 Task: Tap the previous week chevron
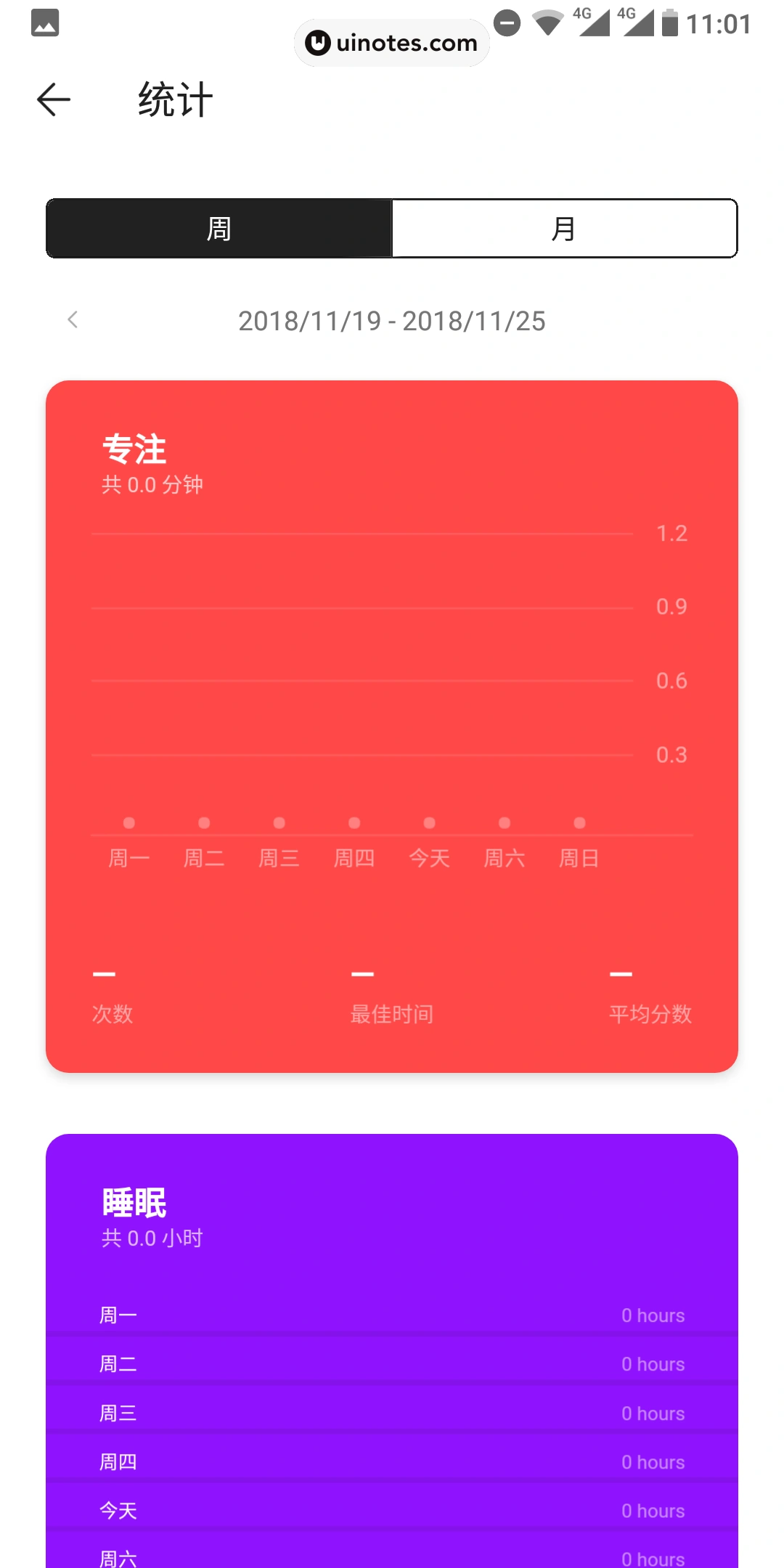[x=73, y=319]
